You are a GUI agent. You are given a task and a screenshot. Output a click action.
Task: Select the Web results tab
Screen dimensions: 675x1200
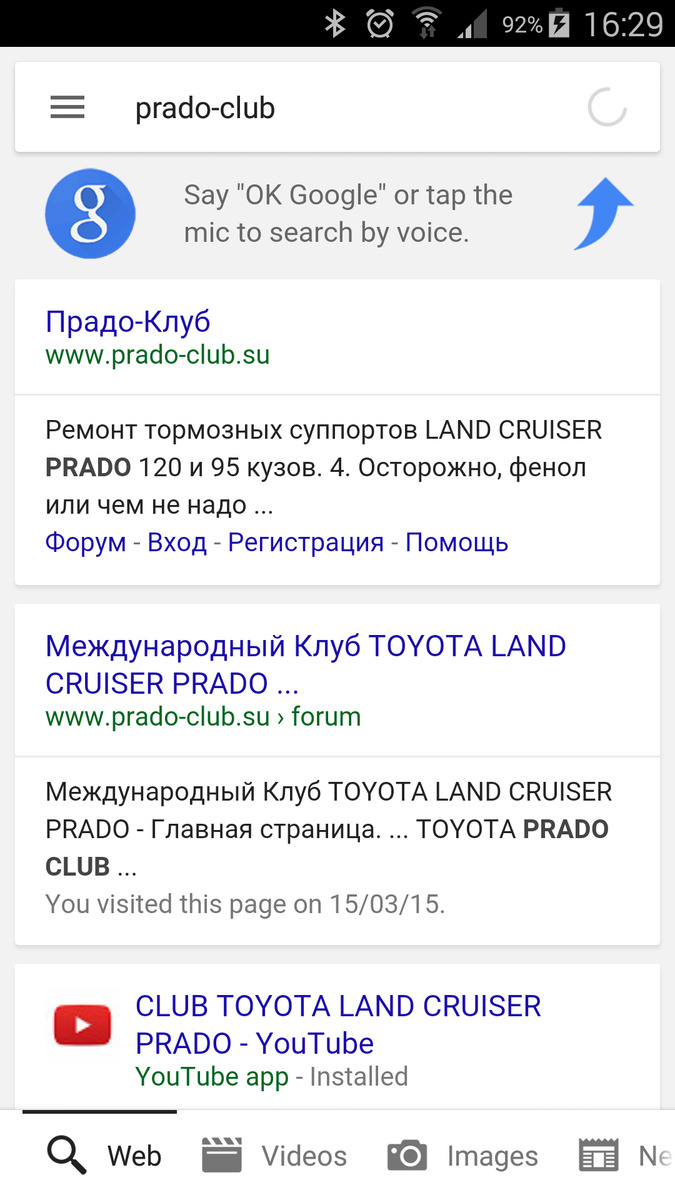[x=104, y=1156]
